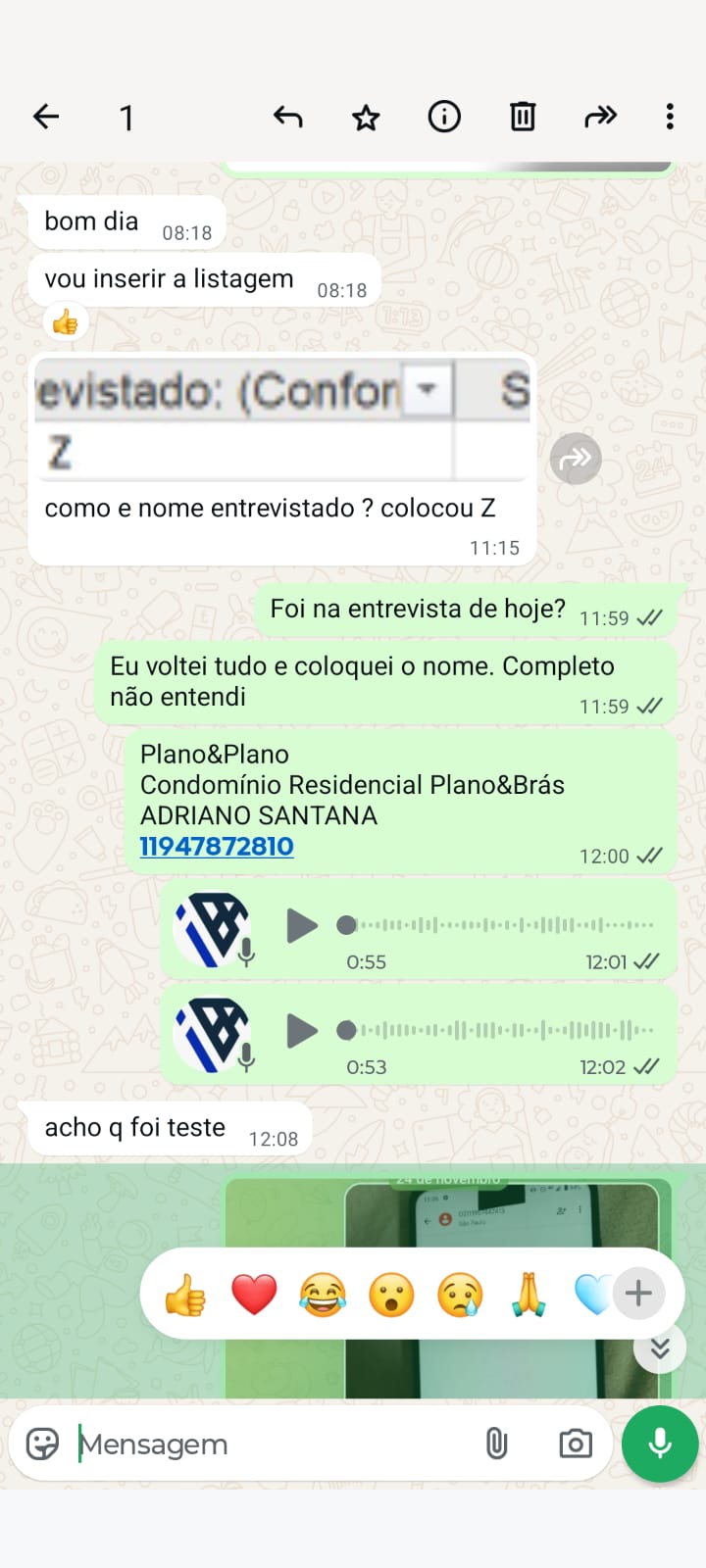Call the linked number 11947872810

coord(217,847)
